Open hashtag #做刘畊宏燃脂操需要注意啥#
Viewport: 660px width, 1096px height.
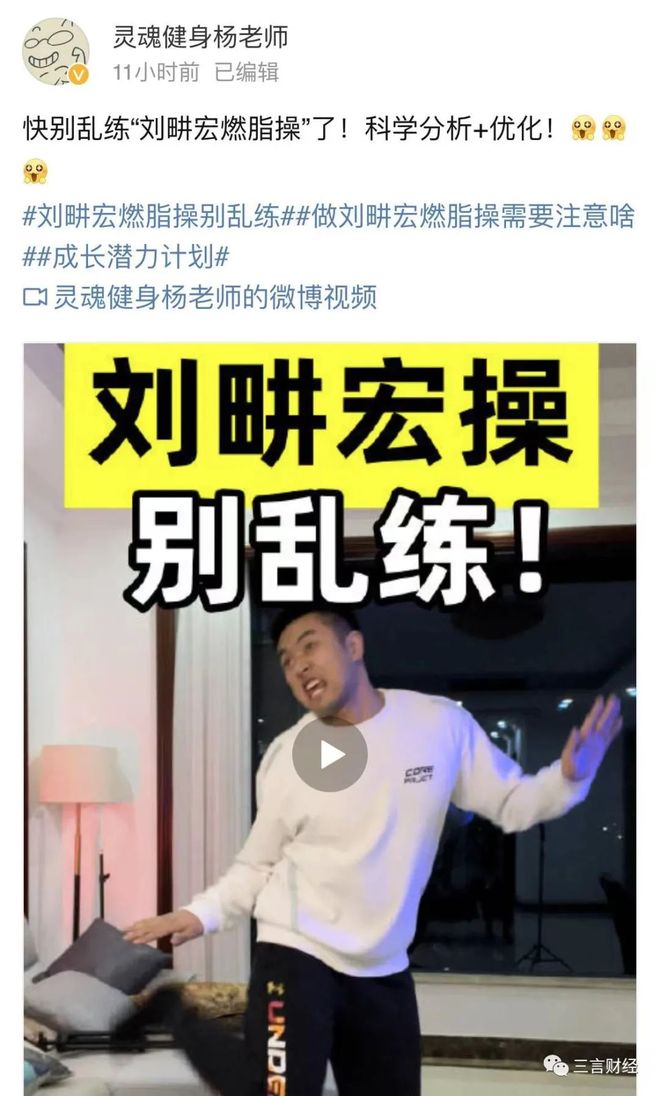point(464,216)
